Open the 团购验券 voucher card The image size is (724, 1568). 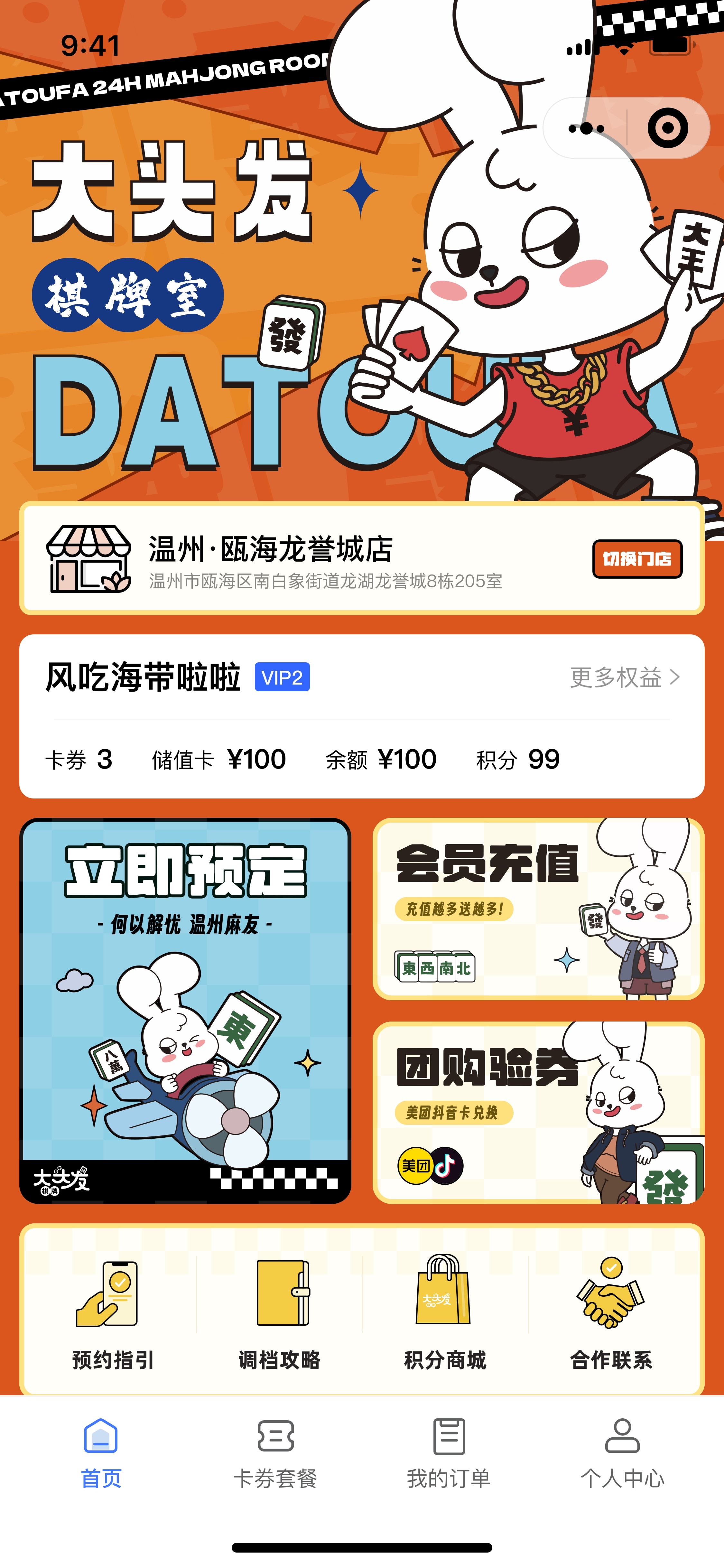pos(538,1112)
